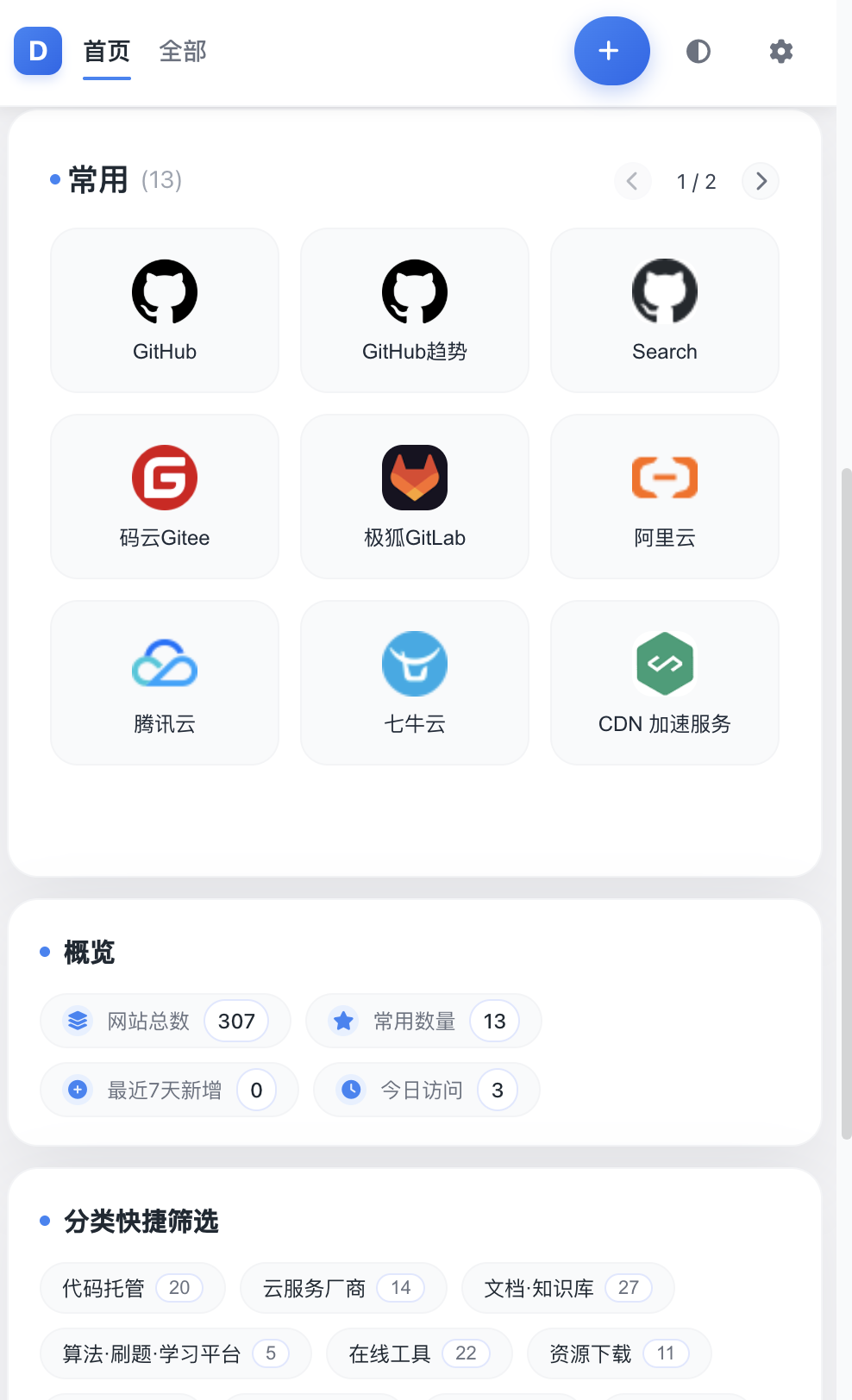Open the 极狐GitLab card
Viewport: 852px width, 1400px height.
[415, 497]
